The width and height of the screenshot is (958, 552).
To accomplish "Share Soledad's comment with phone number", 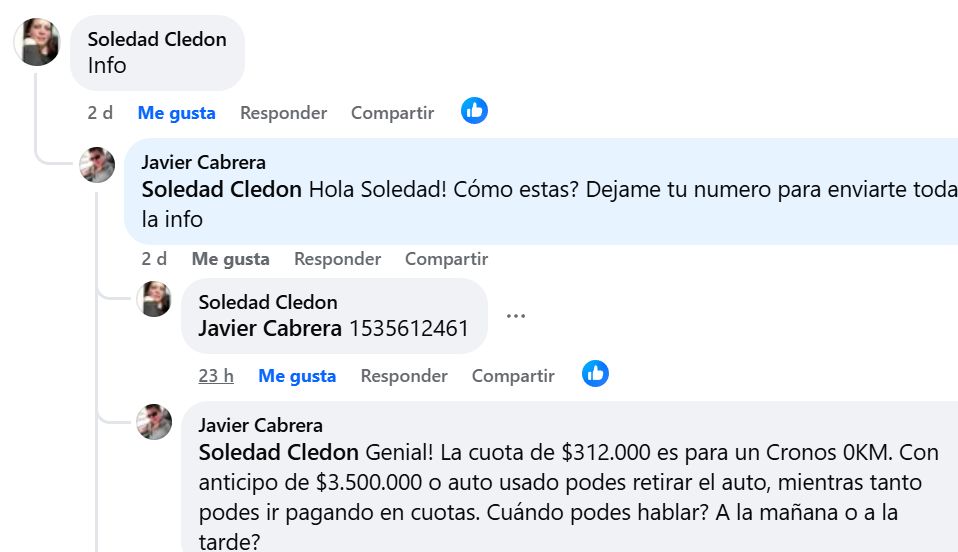I will click(512, 376).
